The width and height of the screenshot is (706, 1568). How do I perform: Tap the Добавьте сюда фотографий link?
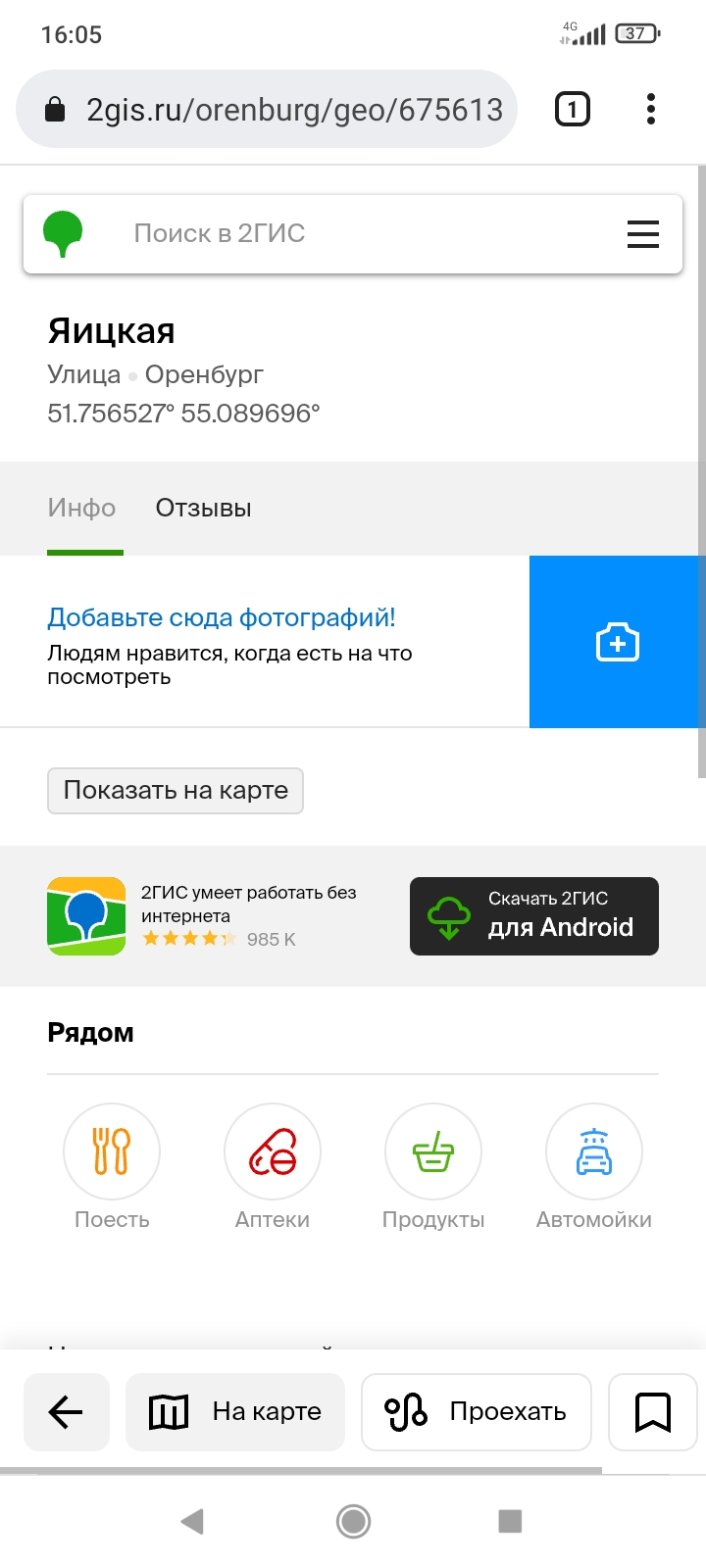pyautogui.click(x=222, y=617)
